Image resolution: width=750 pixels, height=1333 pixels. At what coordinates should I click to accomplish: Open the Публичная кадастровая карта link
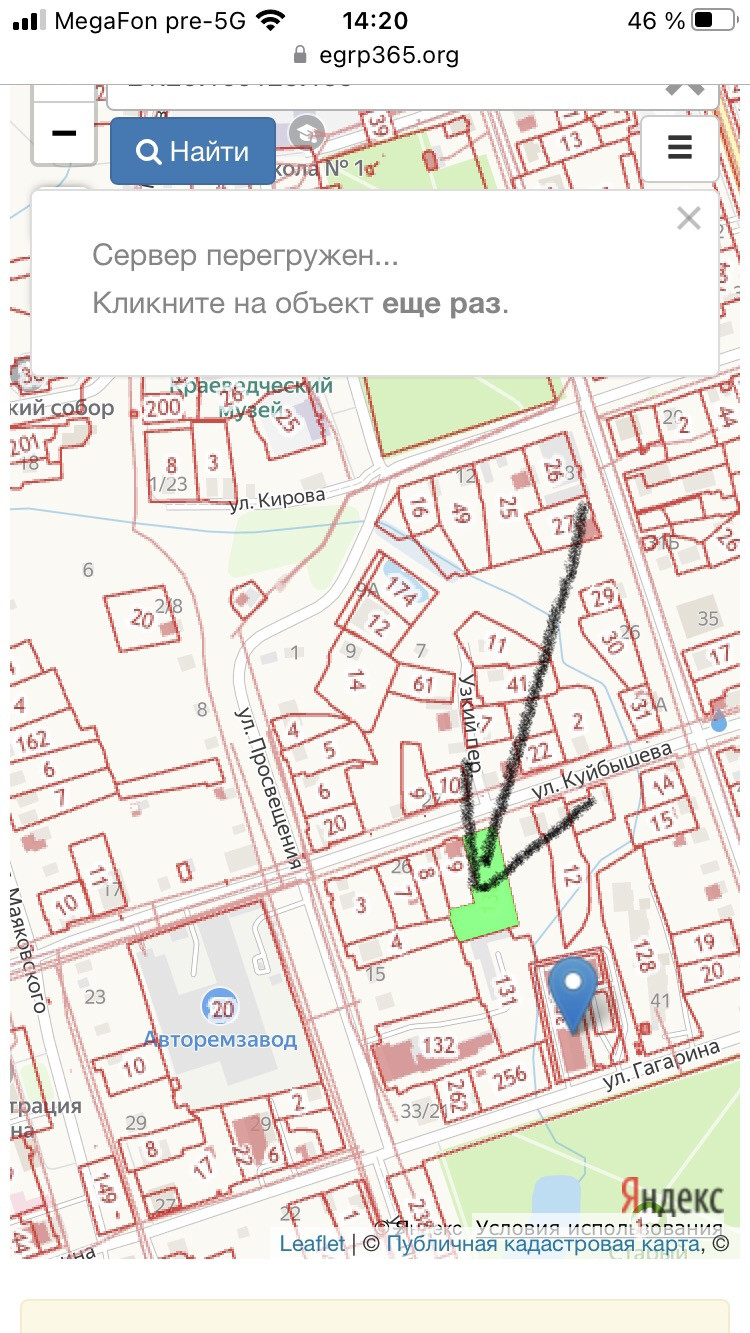pos(543,1244)
